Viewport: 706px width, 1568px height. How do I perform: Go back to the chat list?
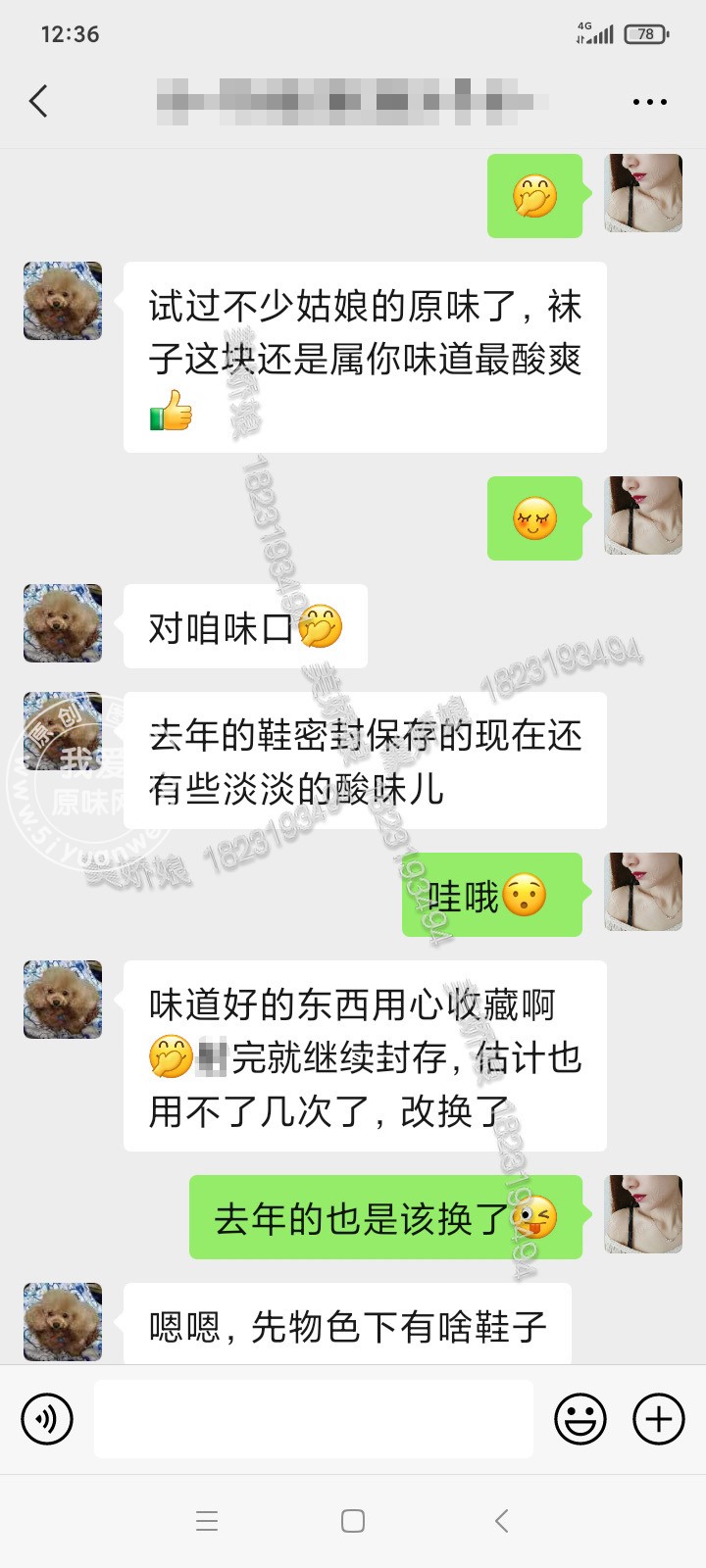point(39,101)
